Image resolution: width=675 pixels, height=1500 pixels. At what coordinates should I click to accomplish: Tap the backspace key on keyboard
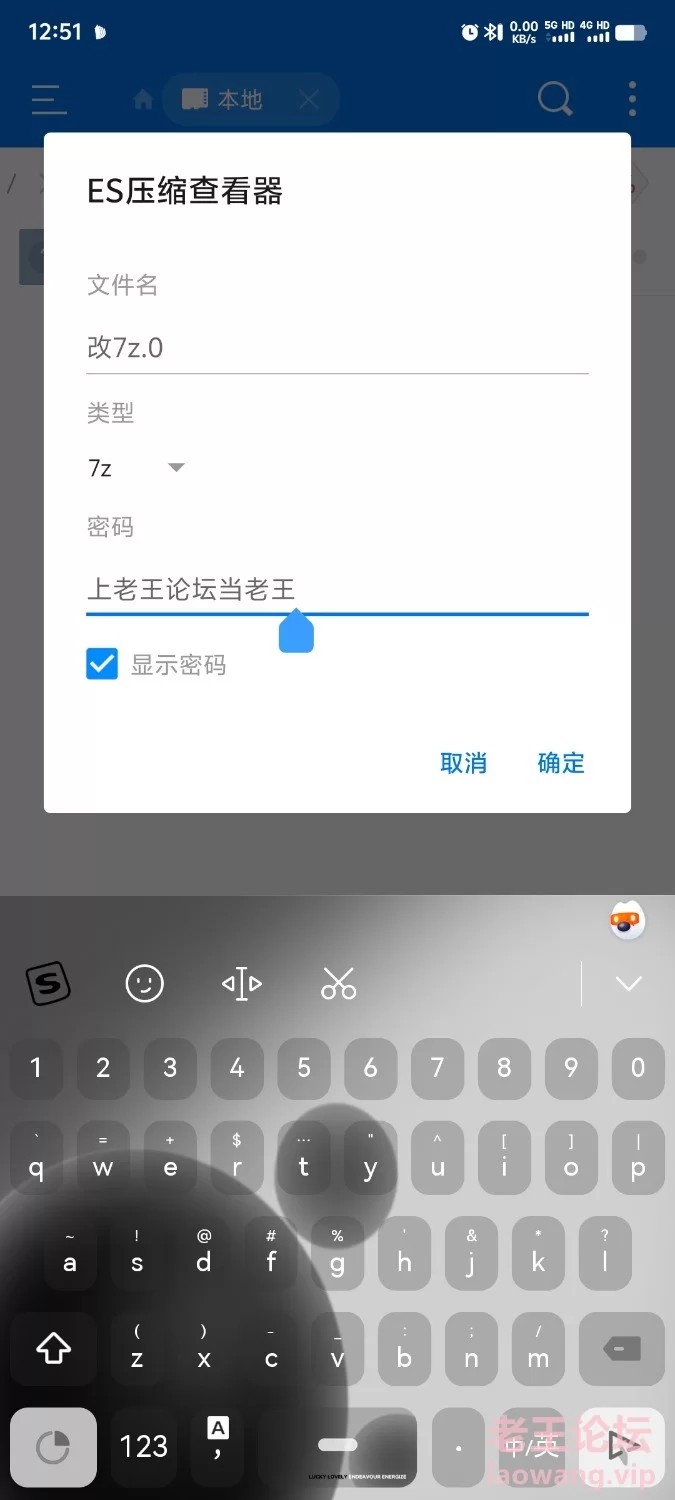point(621,1349)
